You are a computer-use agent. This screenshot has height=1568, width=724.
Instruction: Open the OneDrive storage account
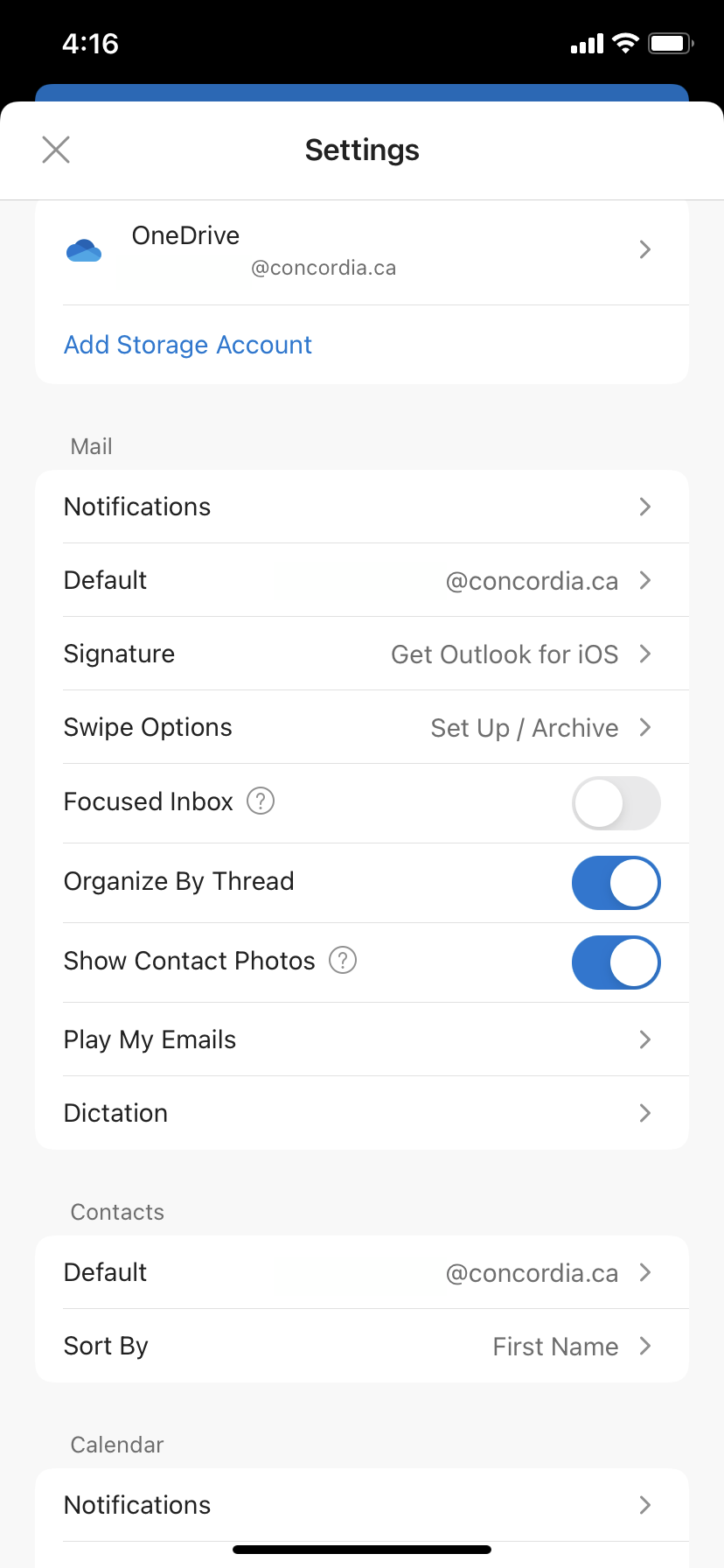362,250
